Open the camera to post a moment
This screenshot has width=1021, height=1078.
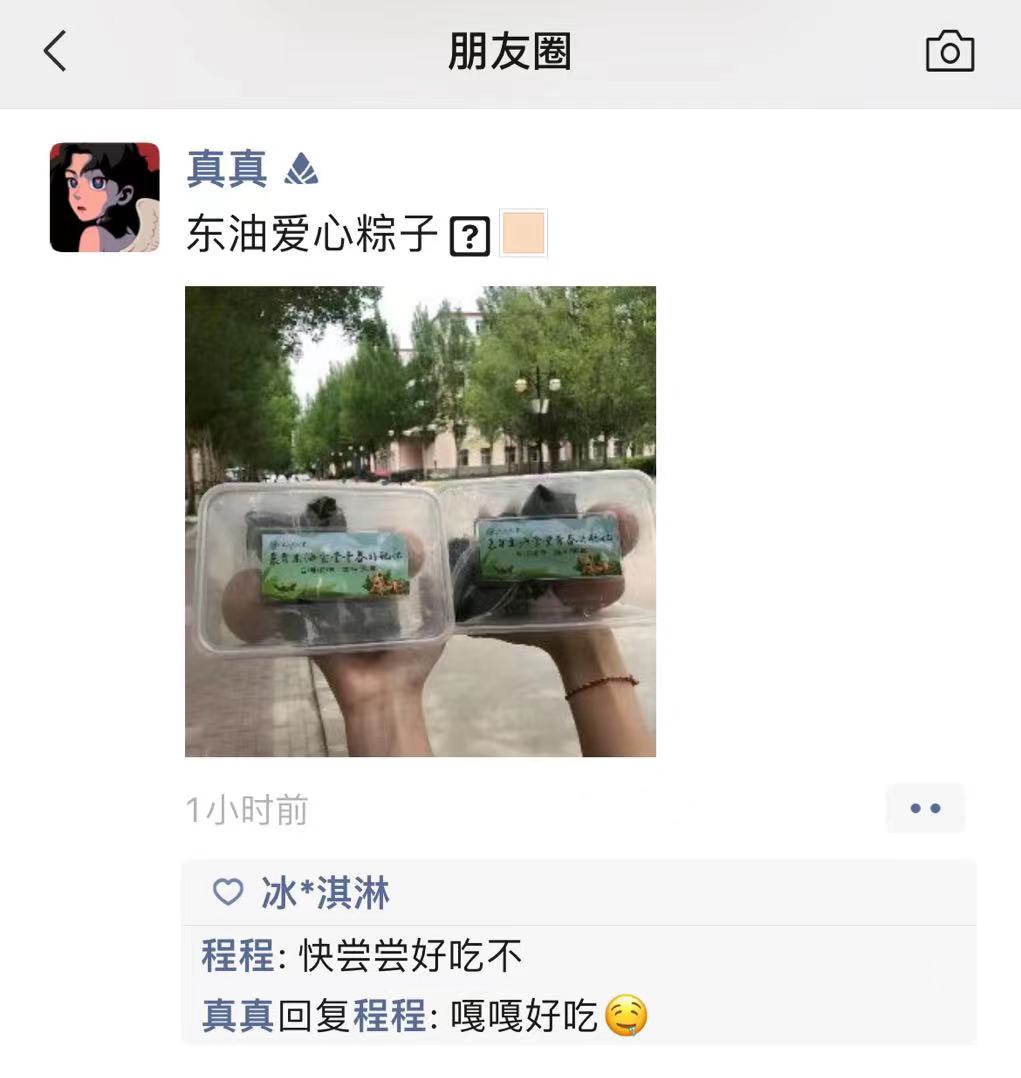point(949,51)
